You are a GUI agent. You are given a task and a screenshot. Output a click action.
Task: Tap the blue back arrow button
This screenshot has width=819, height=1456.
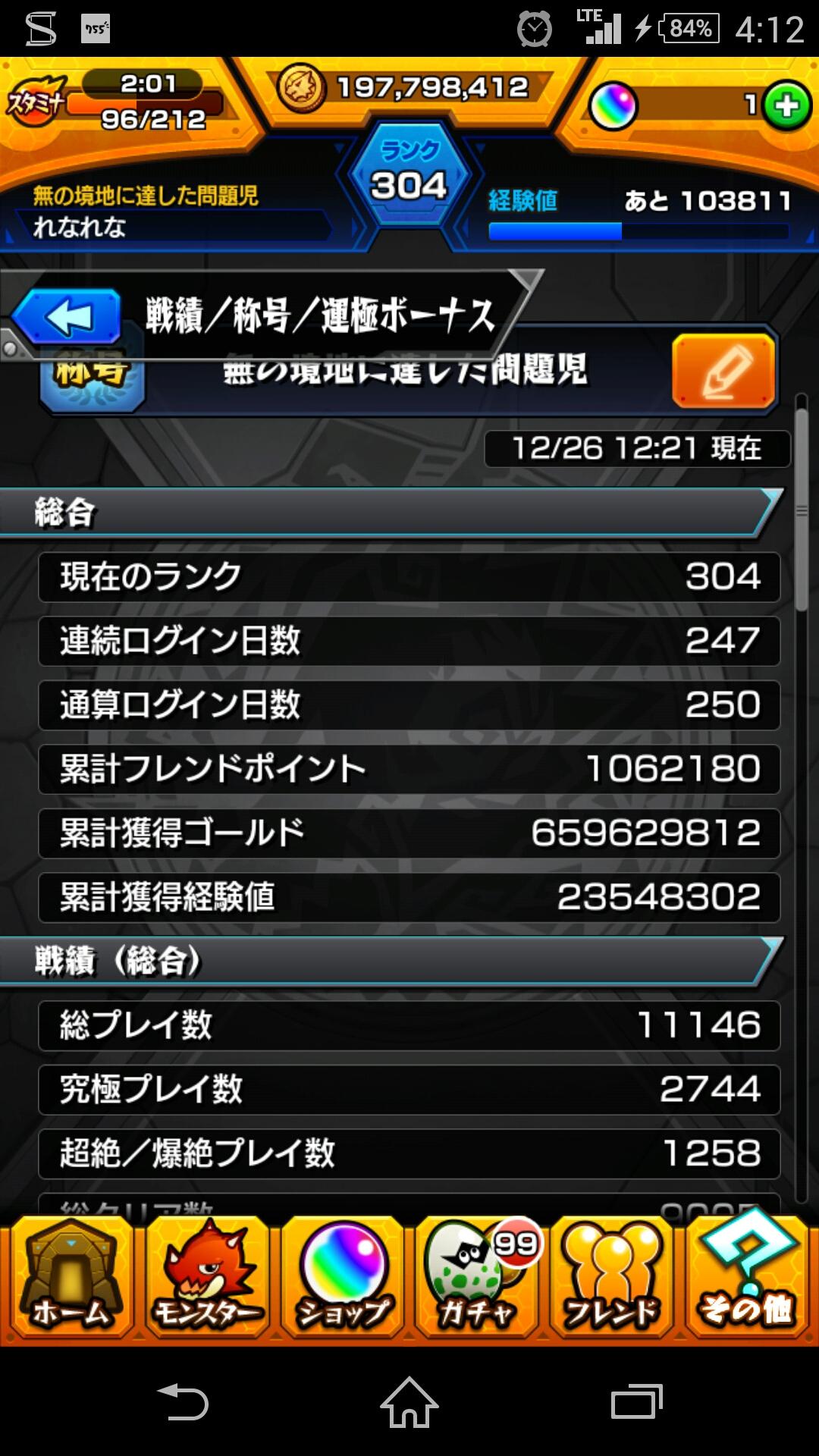pyautogui.click(x=67, y=317)
